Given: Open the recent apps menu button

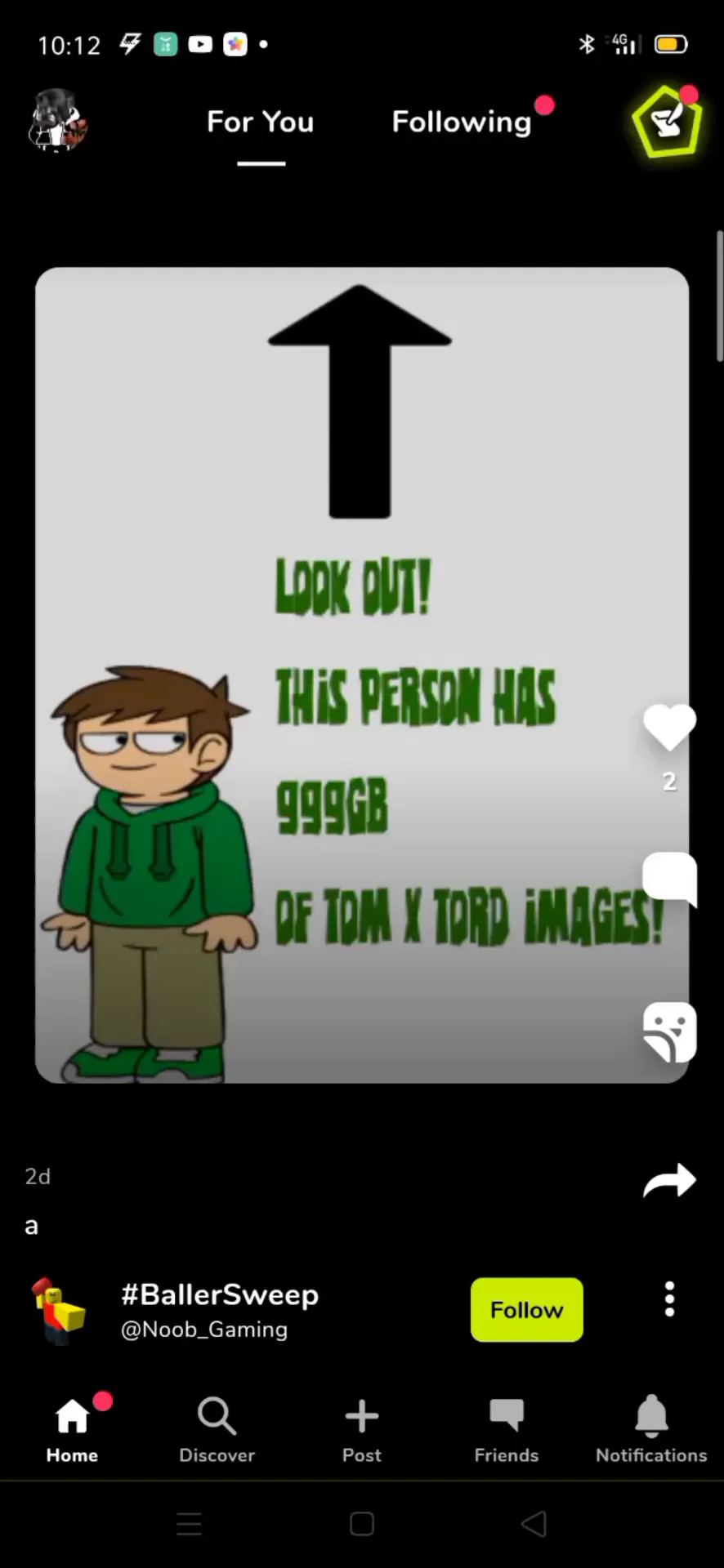Looking at the screenshot, I should [189, 1524].
